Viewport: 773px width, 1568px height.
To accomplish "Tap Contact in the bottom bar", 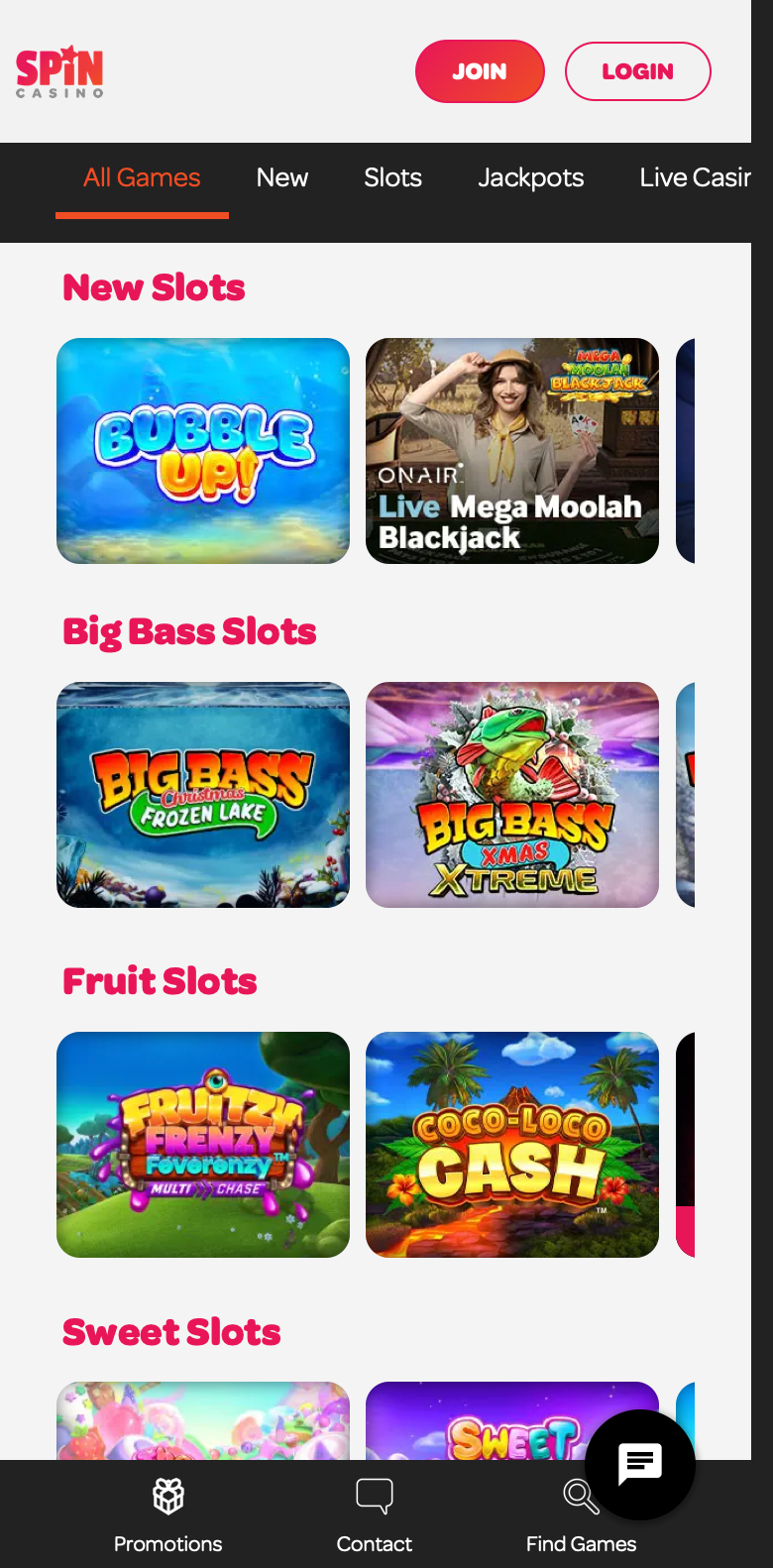I will tap(375, 1515).
